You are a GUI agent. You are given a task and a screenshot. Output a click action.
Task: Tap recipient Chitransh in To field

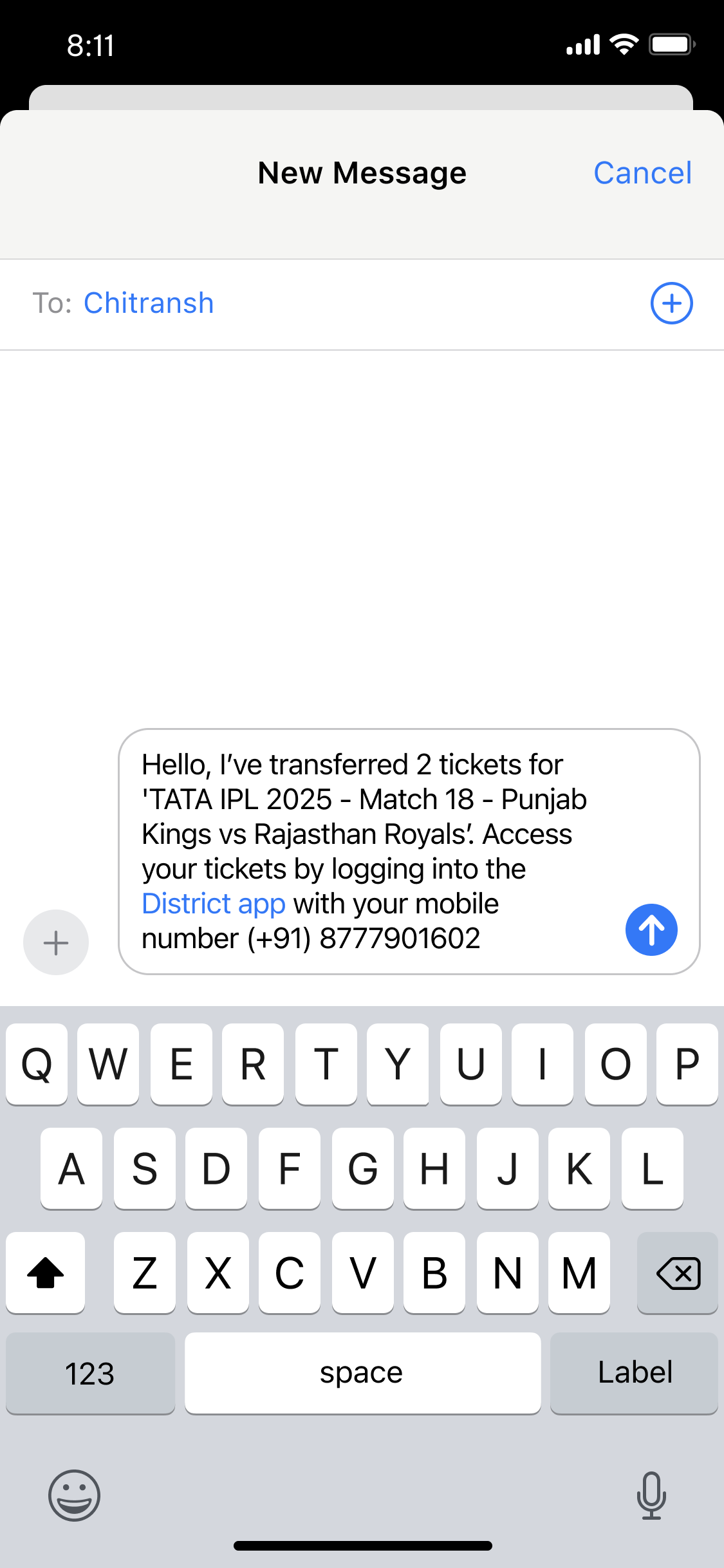149,303
